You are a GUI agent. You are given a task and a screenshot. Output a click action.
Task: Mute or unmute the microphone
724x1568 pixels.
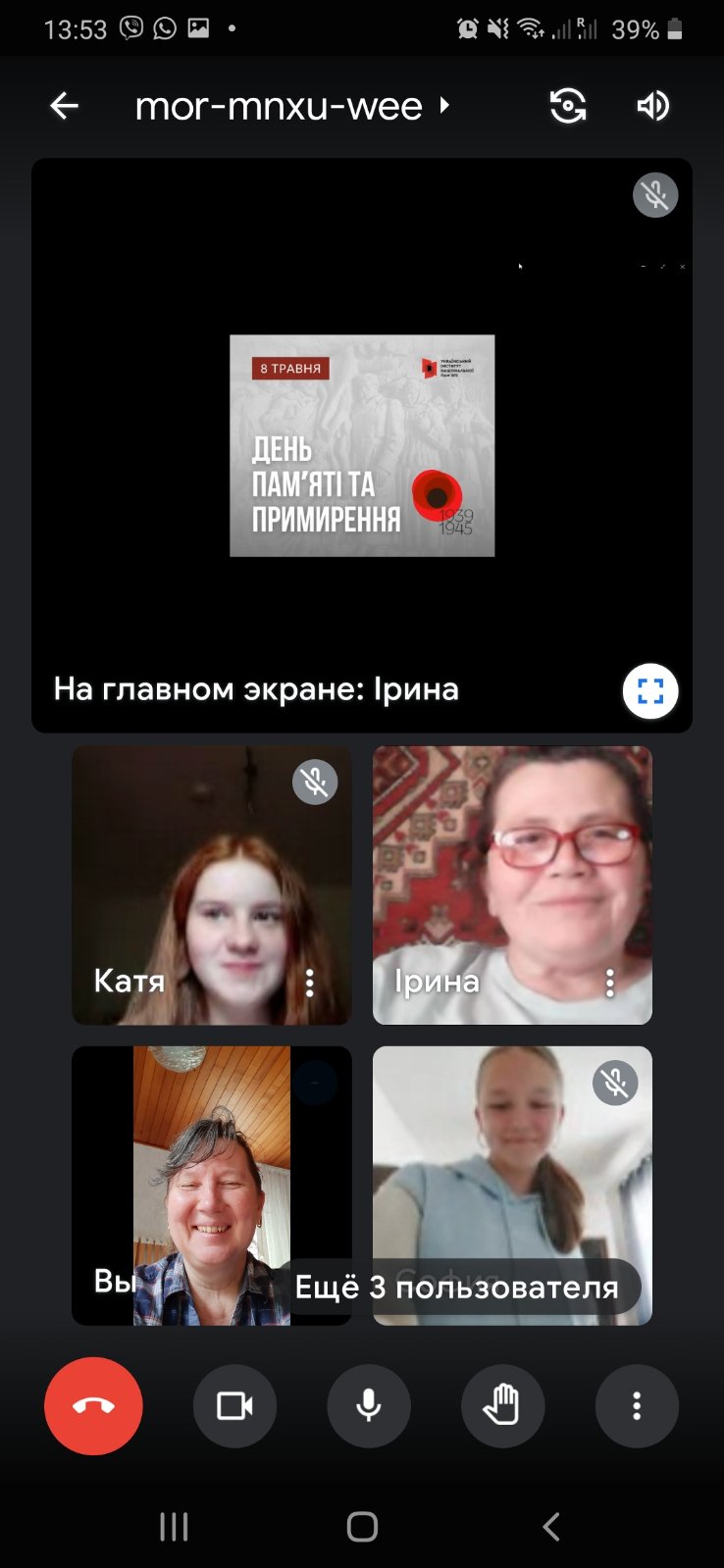[369, 1405]
